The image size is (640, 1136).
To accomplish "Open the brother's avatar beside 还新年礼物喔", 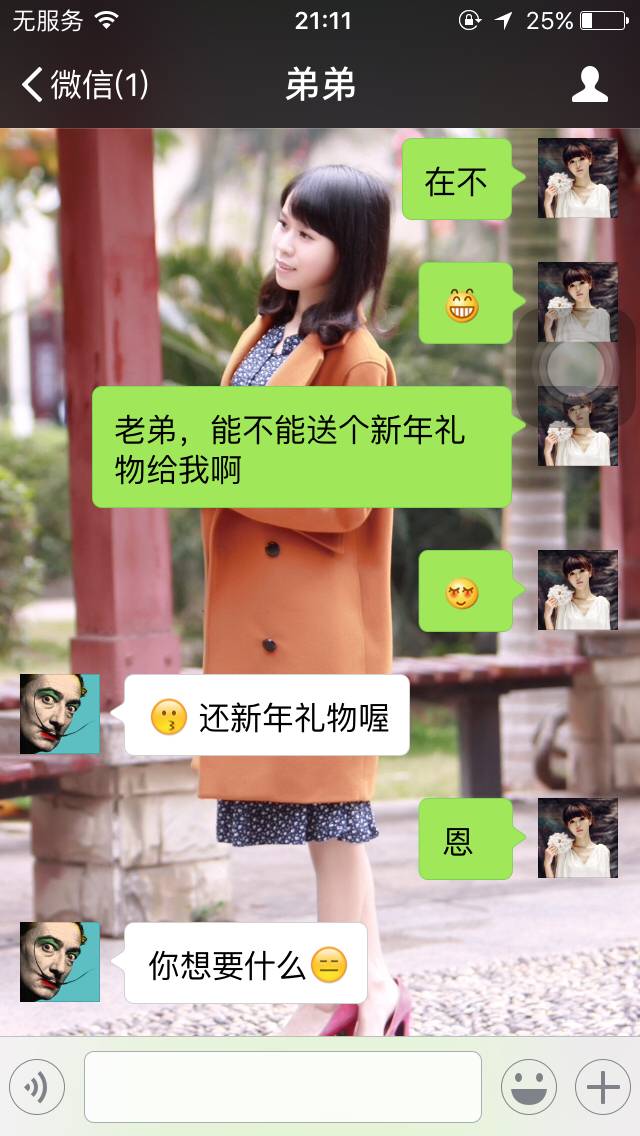I will [60, 714].
